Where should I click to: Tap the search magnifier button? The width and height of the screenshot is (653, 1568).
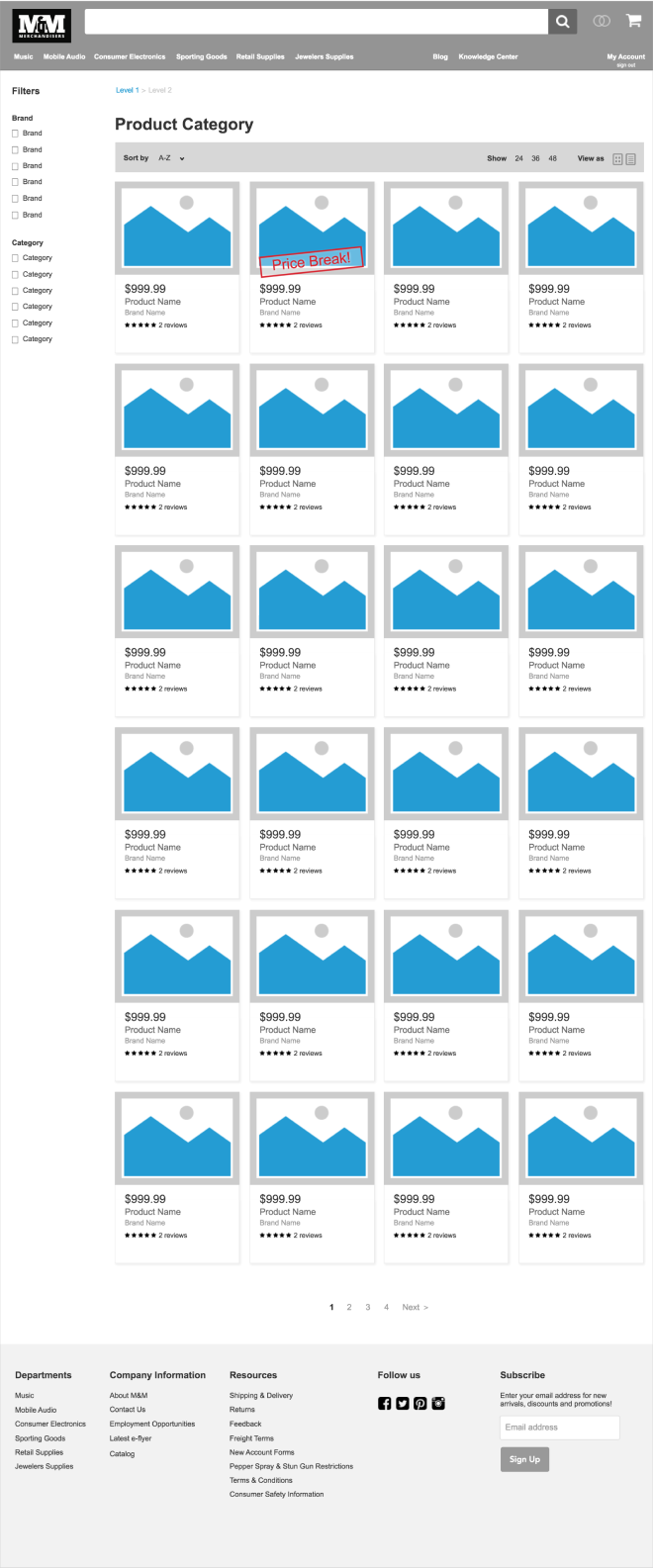coord(562,21)
